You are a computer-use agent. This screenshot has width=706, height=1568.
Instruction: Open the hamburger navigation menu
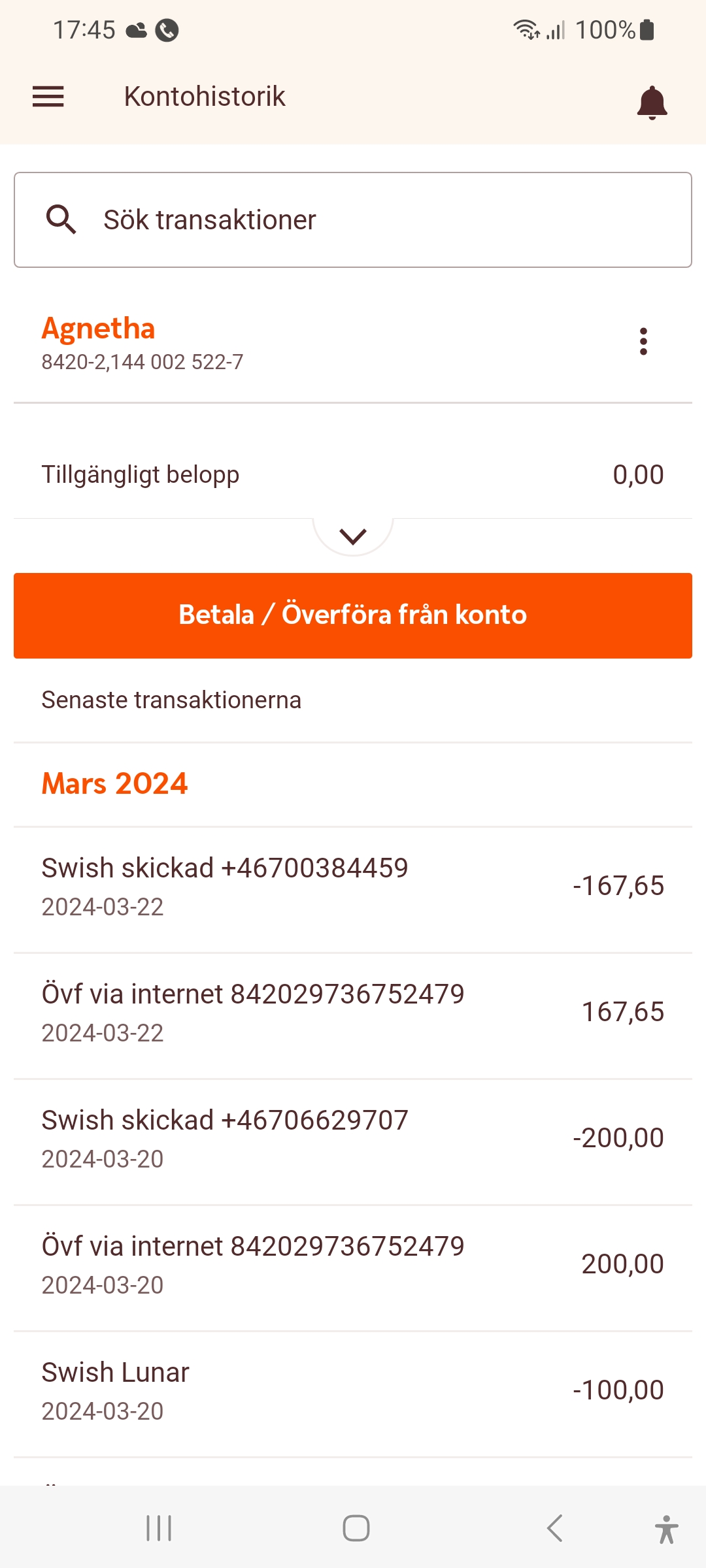pyautogui.click(x=48, y=97)
